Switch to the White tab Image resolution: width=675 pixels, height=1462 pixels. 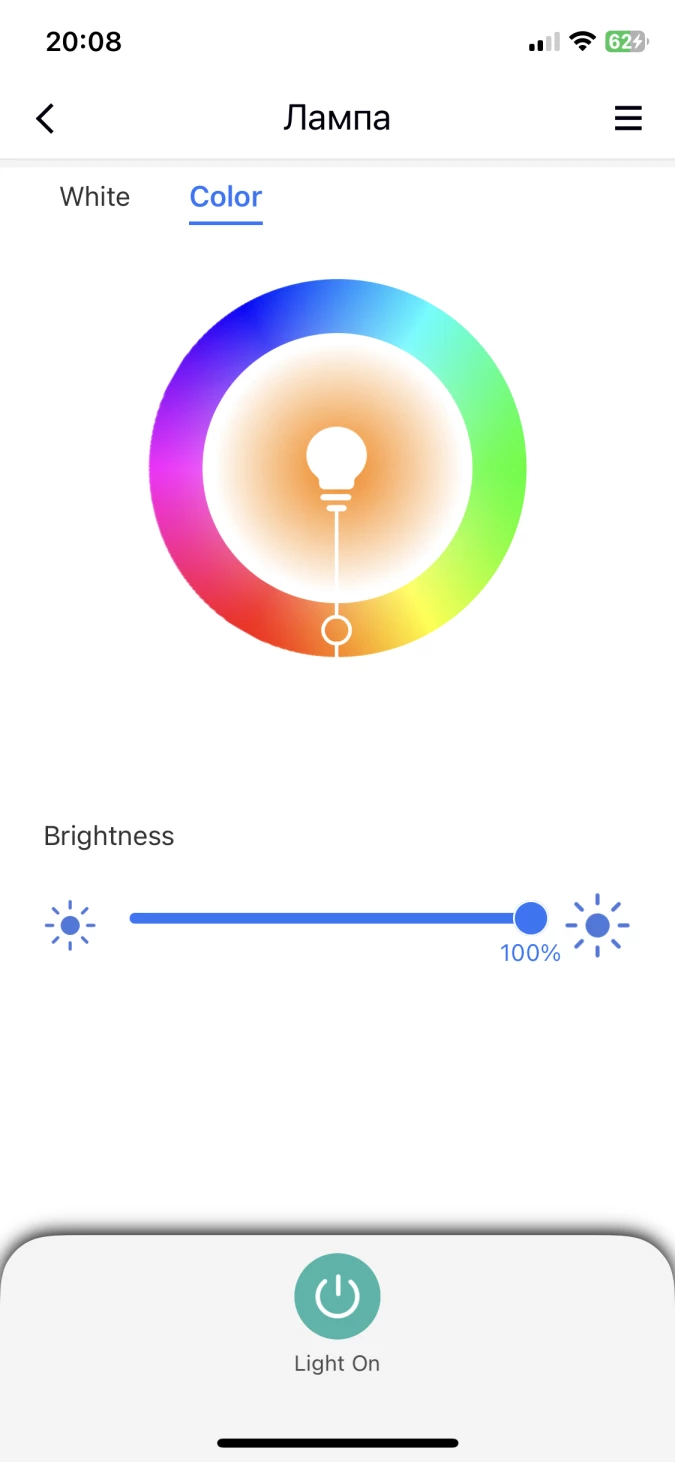pos(95,197)
